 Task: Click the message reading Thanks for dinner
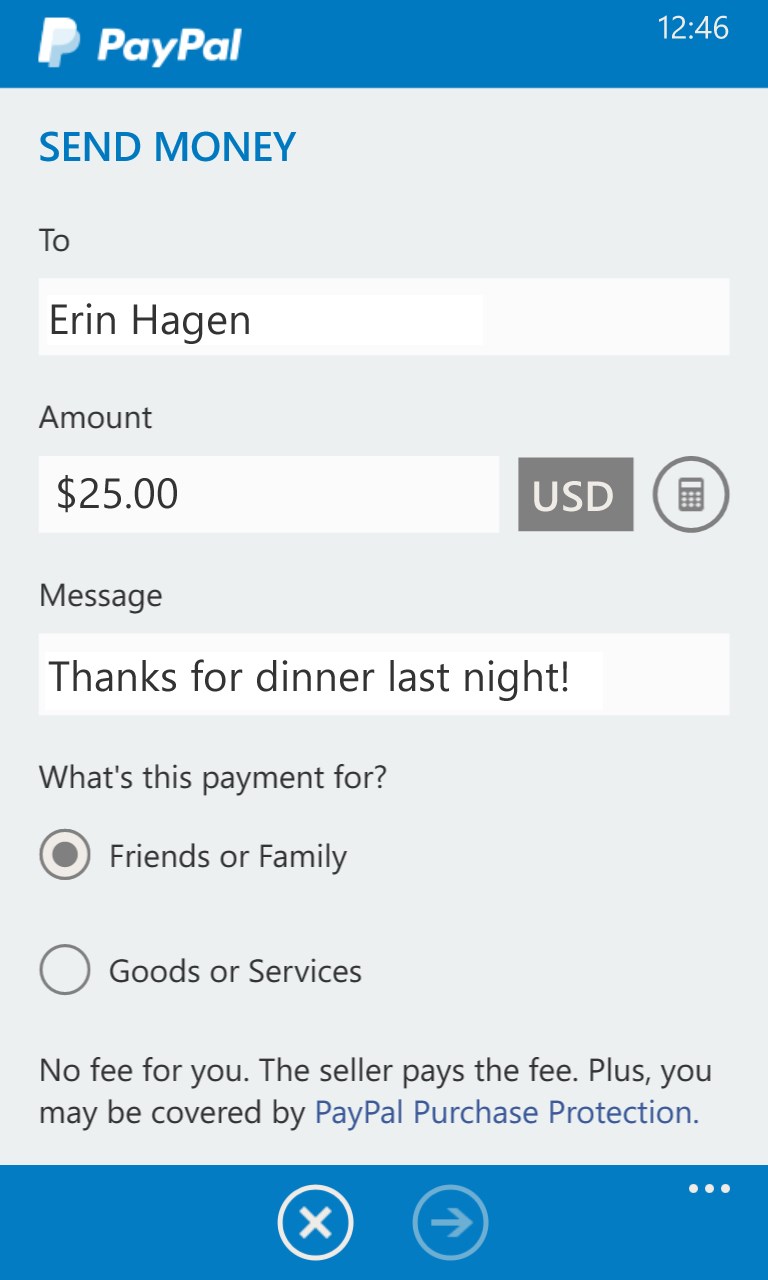tap(383, 675)
